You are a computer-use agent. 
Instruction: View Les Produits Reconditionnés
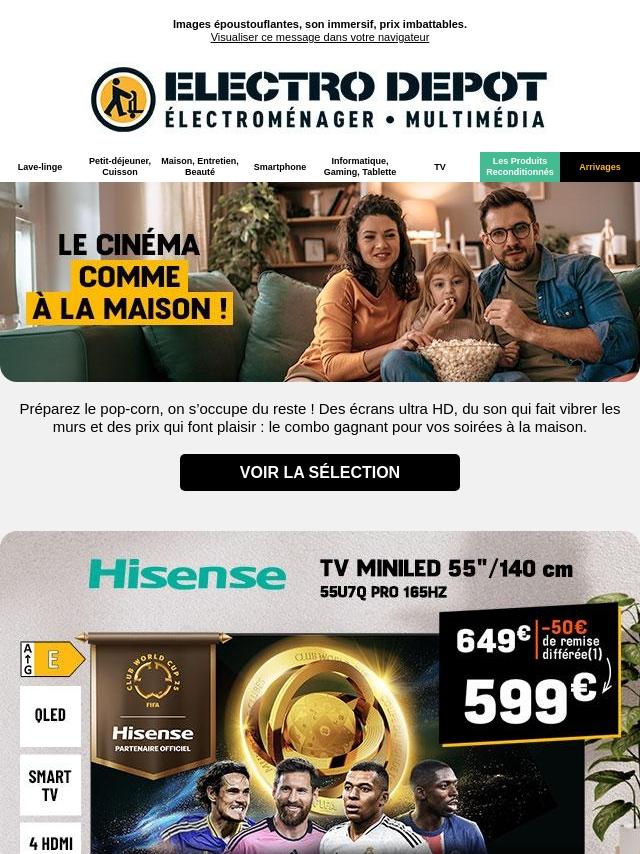[x=520, y=167]
